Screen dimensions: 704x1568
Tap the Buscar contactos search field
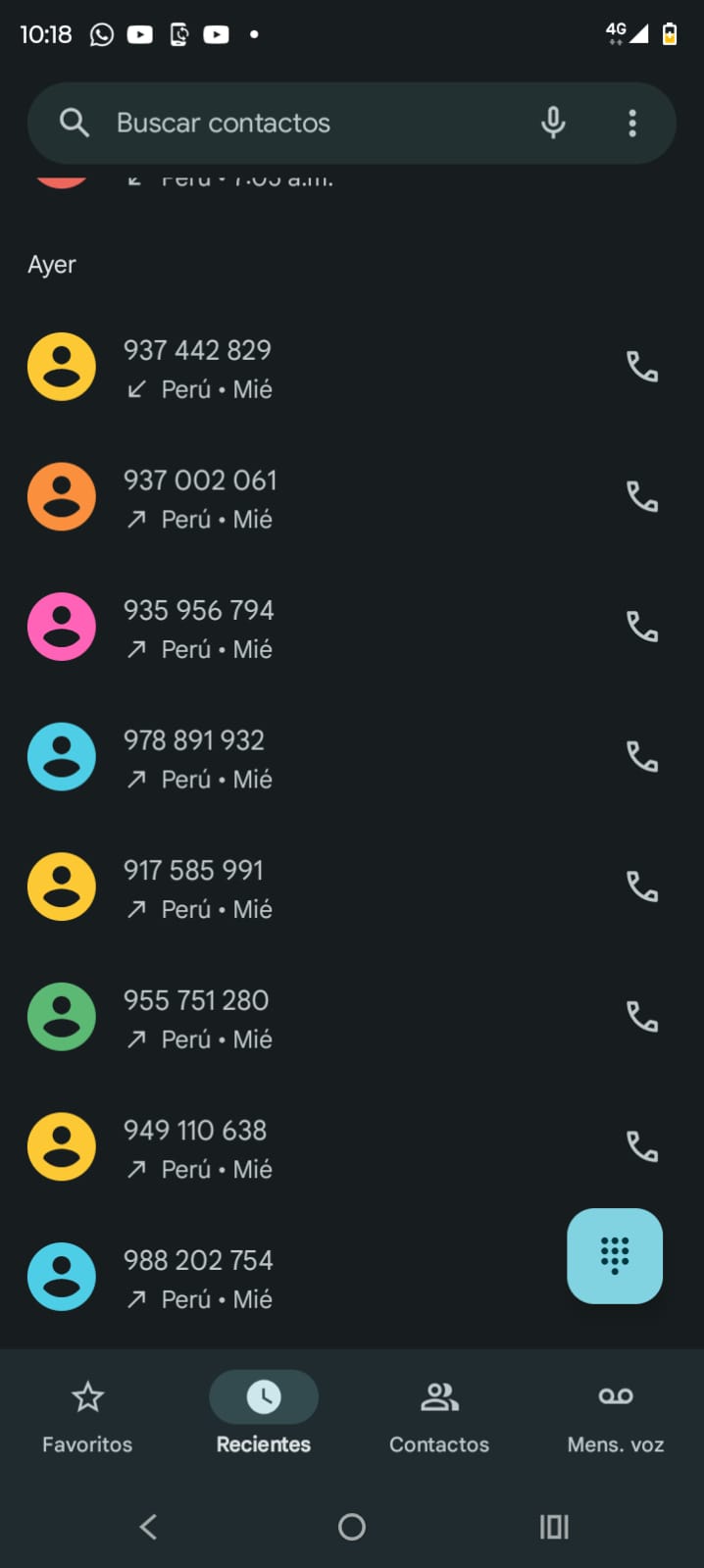pyautogui.click(x=294, y=124)
